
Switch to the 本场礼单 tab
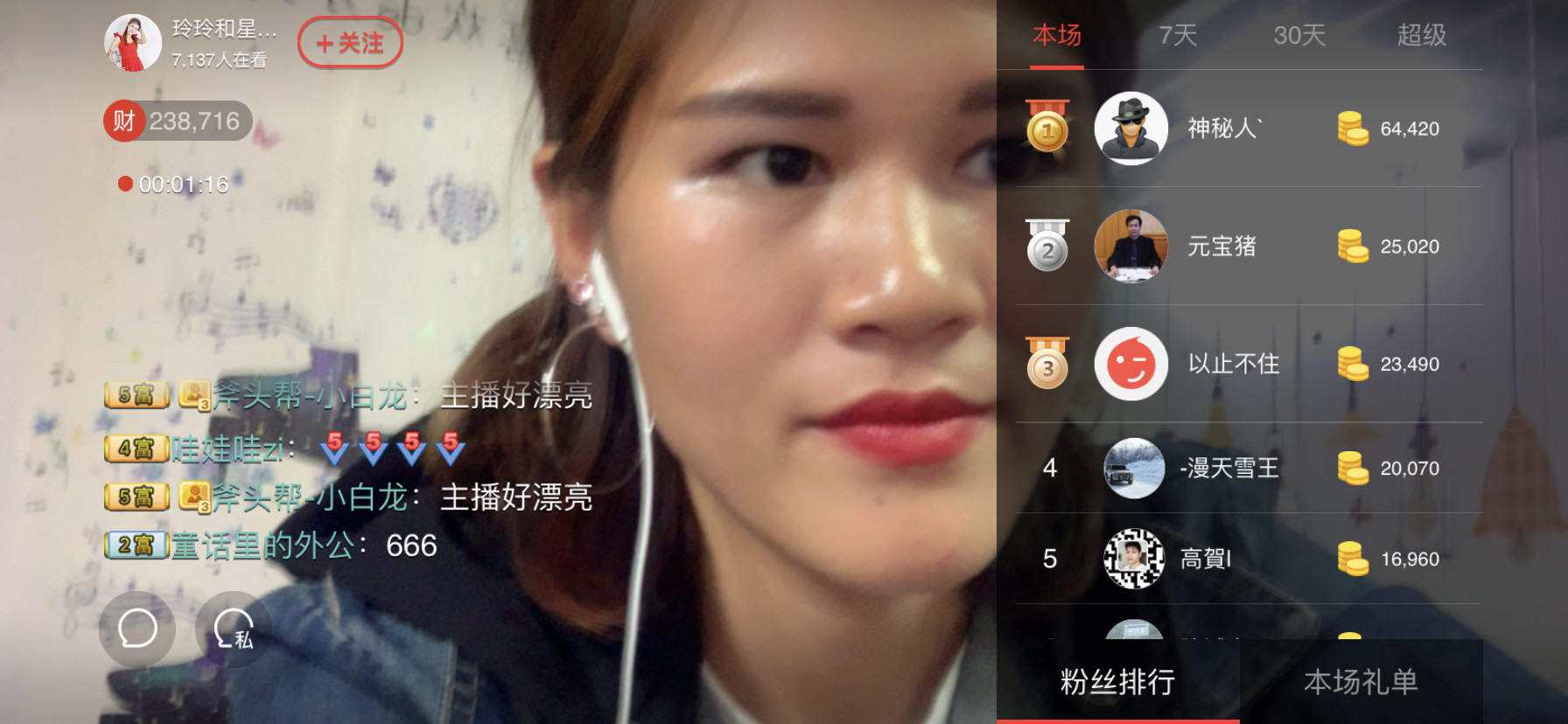click(x=1361, y=682)
